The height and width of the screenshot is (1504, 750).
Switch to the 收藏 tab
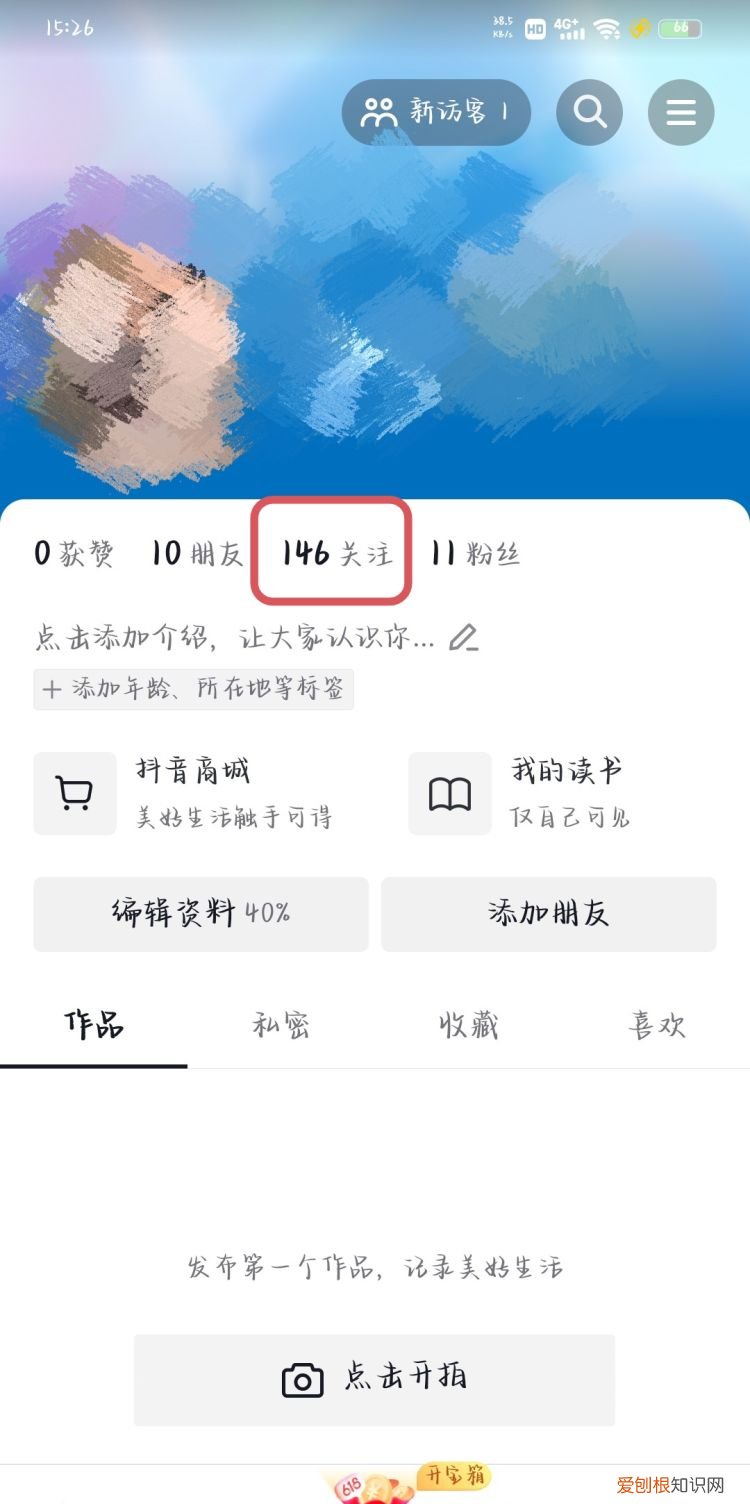pyautogui.click(x=469, y=1024)
